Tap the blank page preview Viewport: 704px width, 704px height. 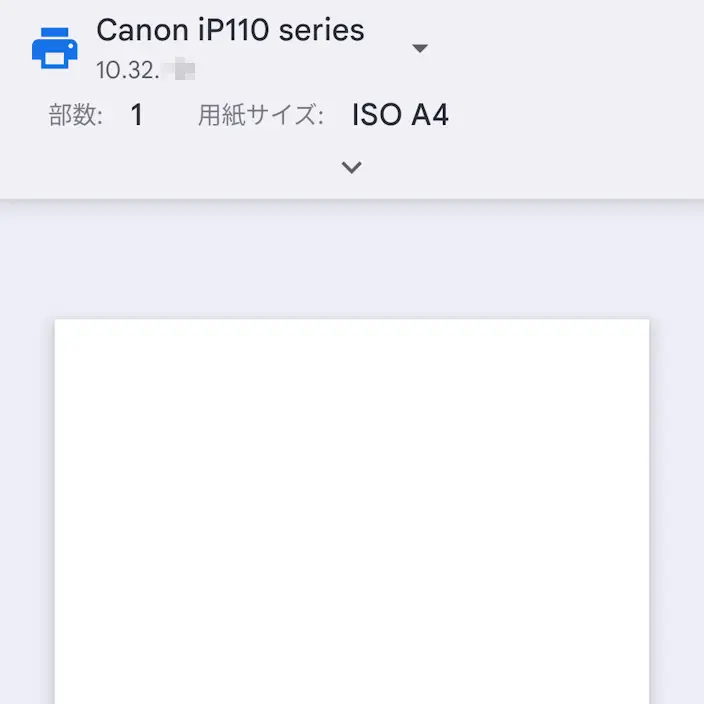tap(352, 511)
